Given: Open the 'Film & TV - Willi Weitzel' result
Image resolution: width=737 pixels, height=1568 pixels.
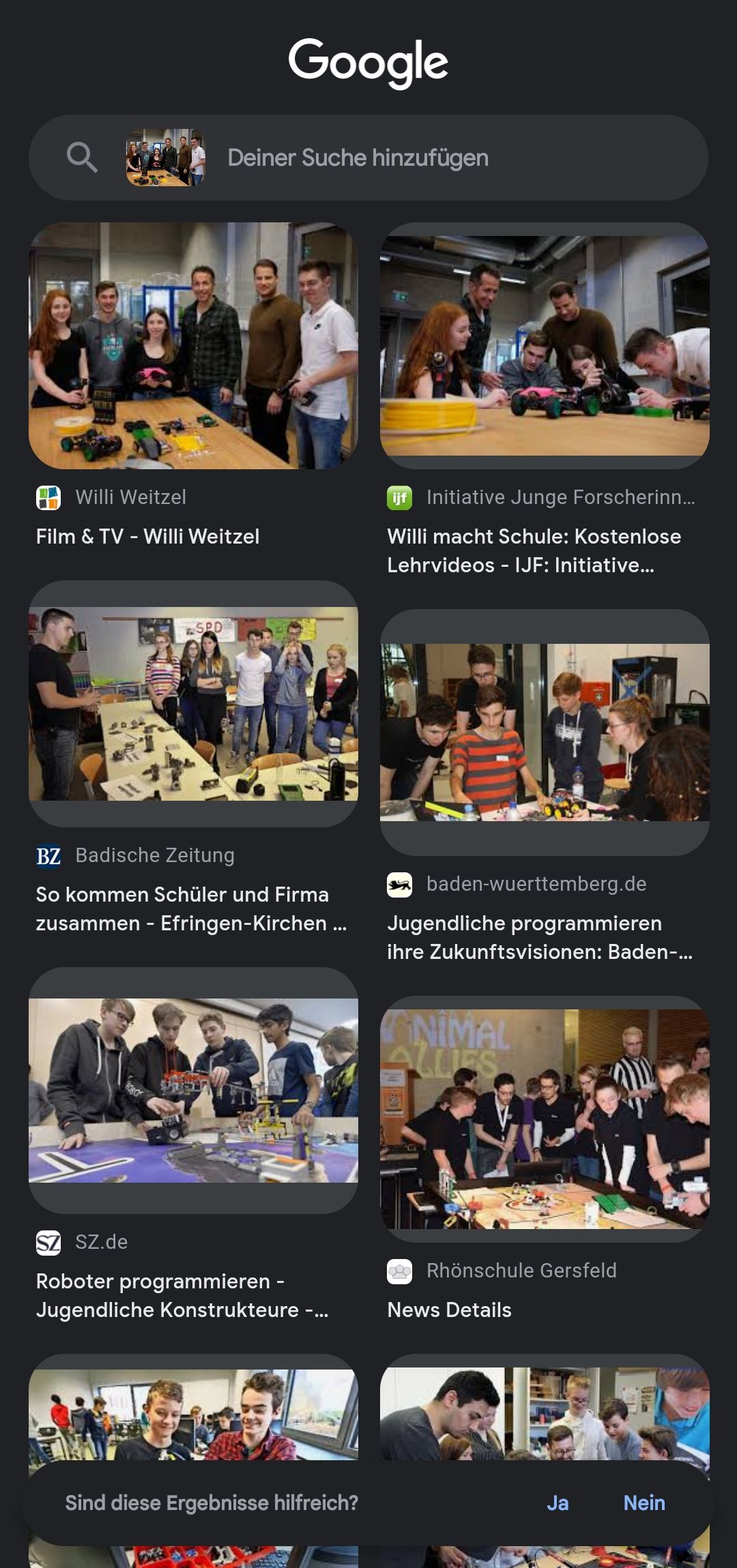Looking at the screenshot, I should 147,536.
